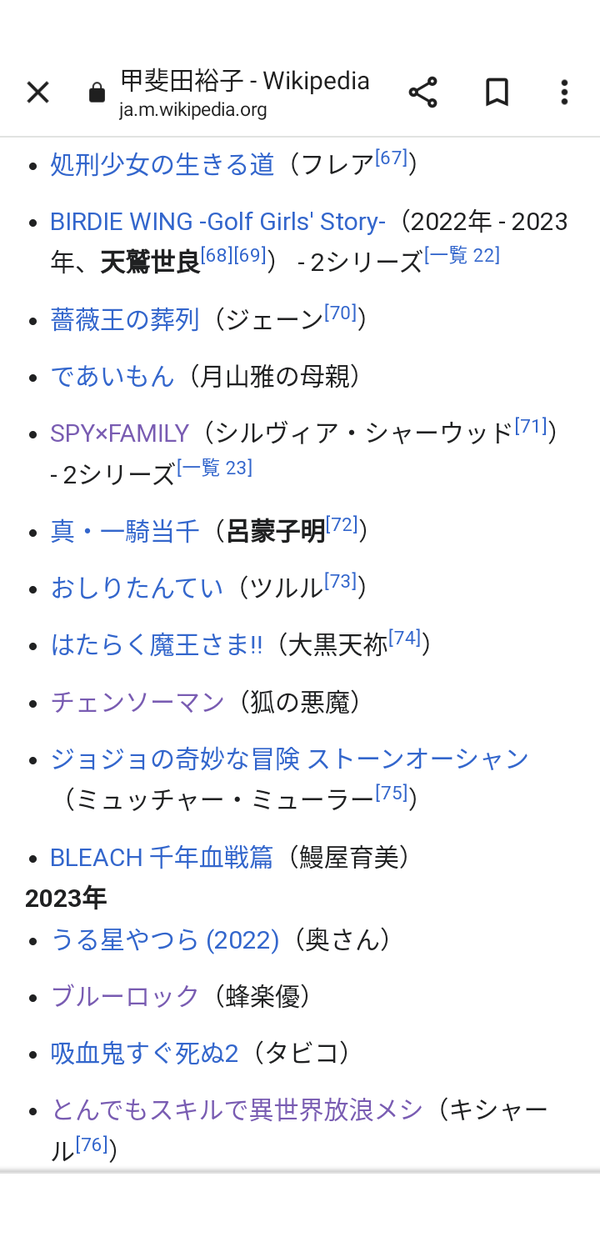
Task: Open the とんでもスキルで異世界放浪メシ link
Action: click(x=237, y=1110)
